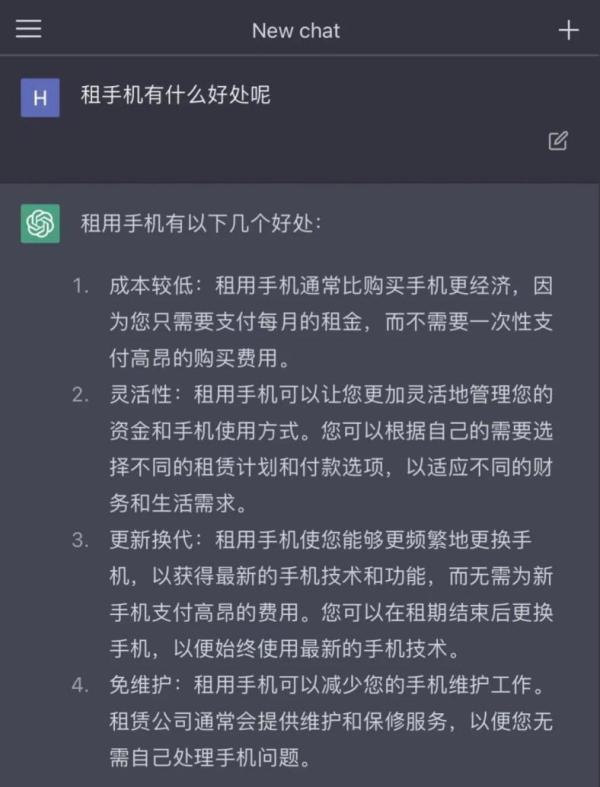Open the sidebar hamburger menu

point(29,29)
